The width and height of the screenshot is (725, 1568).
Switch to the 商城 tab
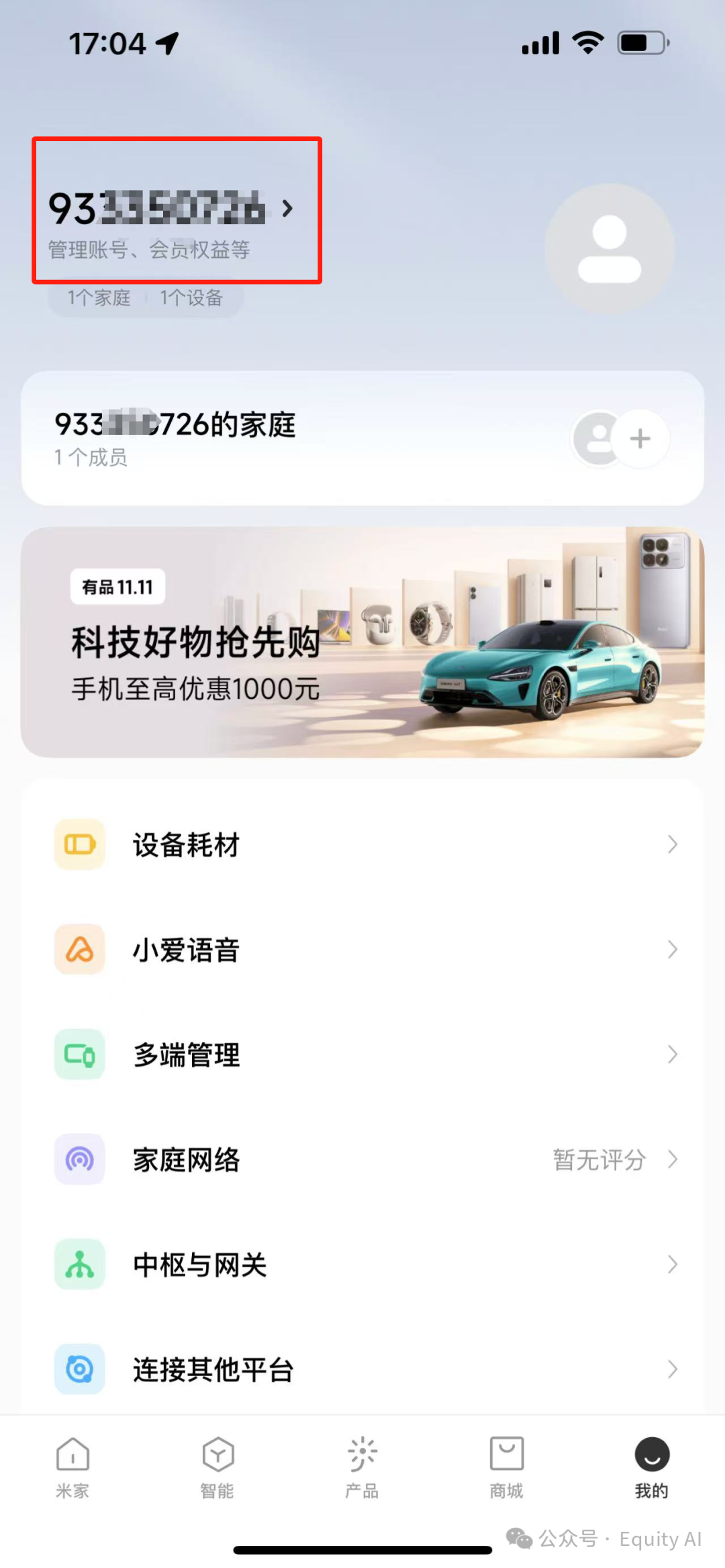pyautogui.click(x=507, y=1468)
